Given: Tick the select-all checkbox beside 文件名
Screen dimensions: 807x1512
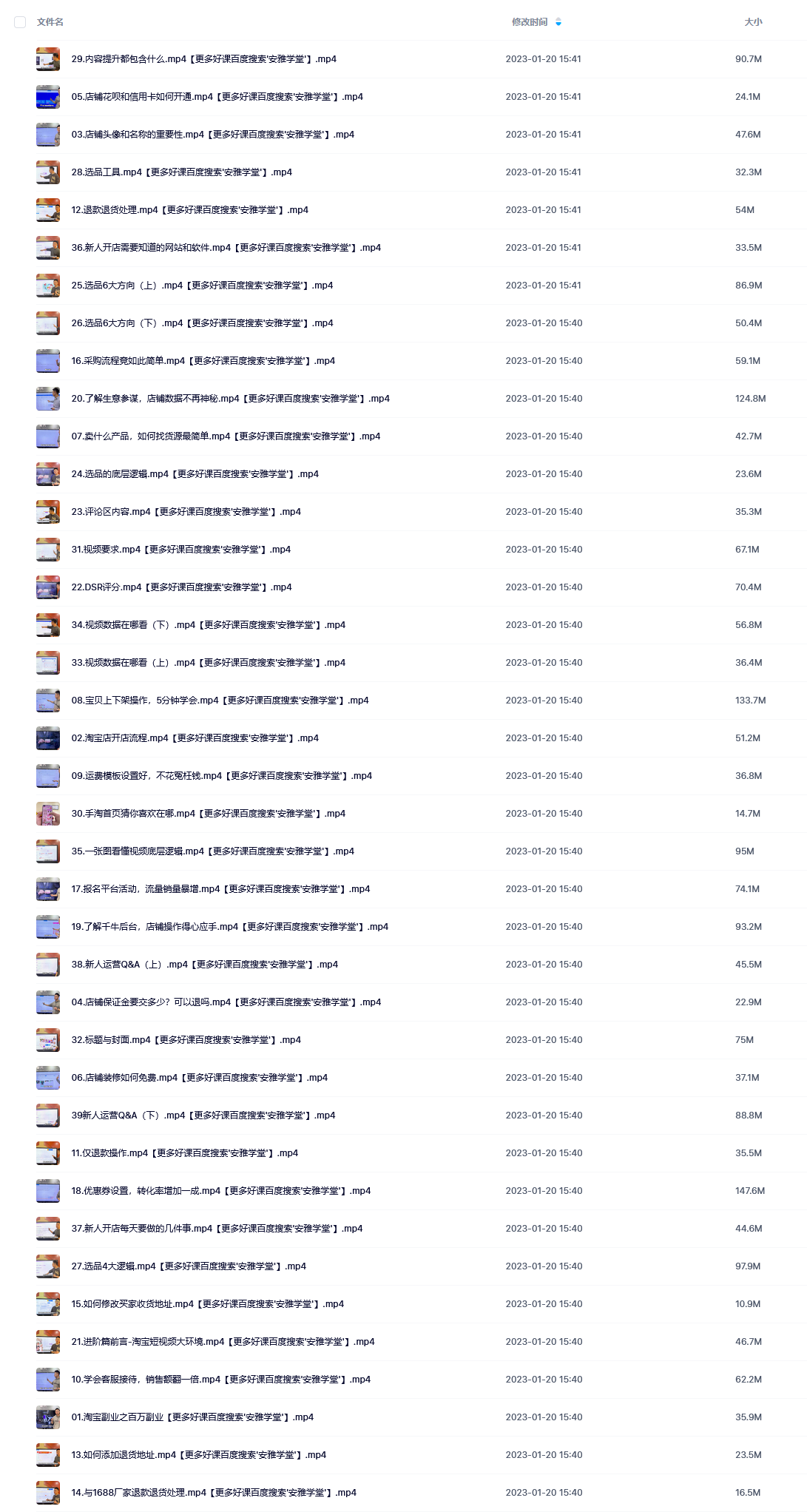Looking at the screenshot, I should 20,22.
